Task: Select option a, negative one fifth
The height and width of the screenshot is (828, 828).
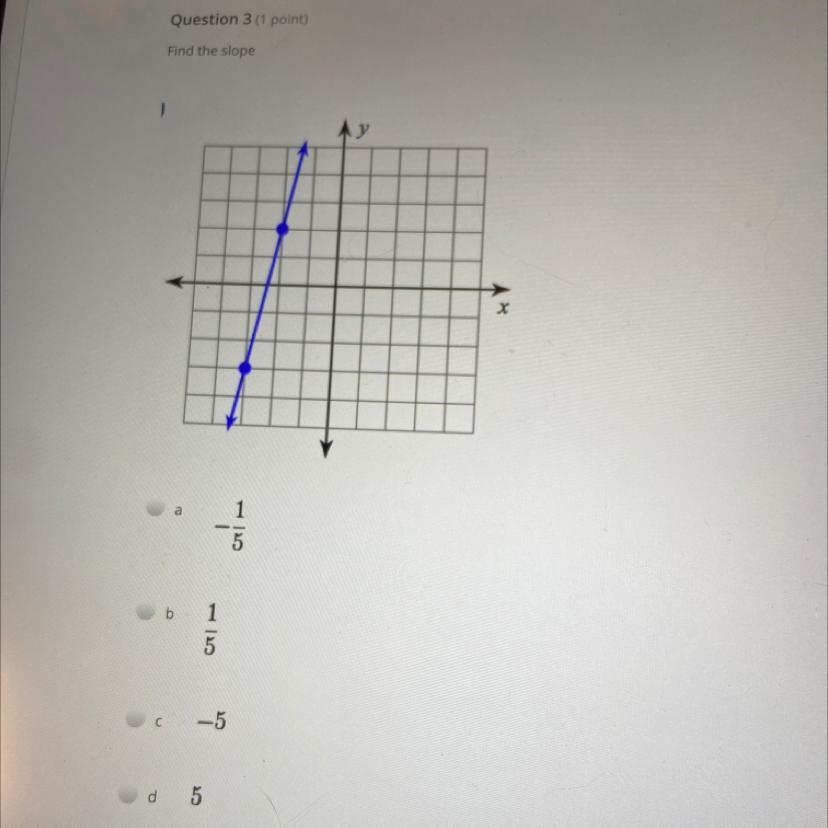Action: click(153, 508)
